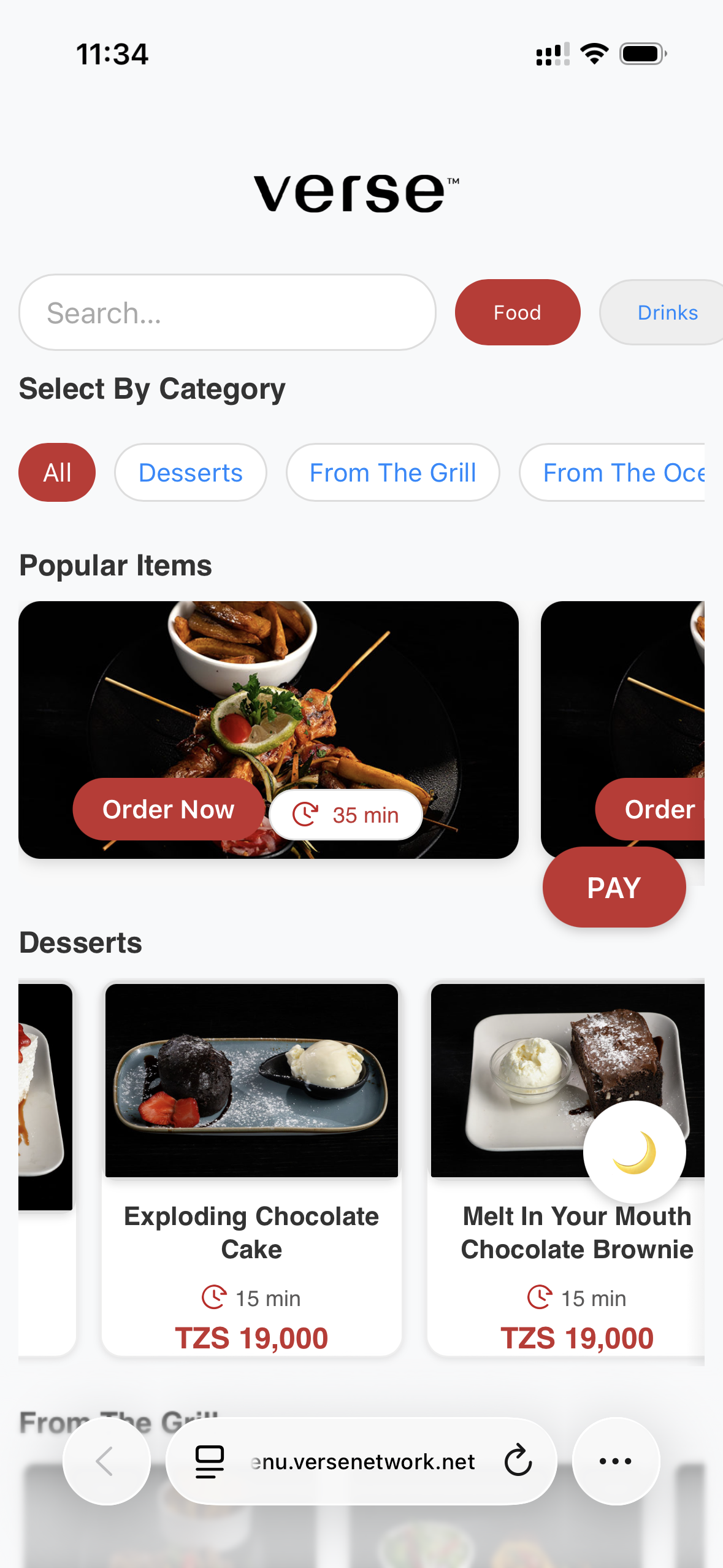723x1568 pixels.
Task: Select the All category chip
Action: [57, 472]
